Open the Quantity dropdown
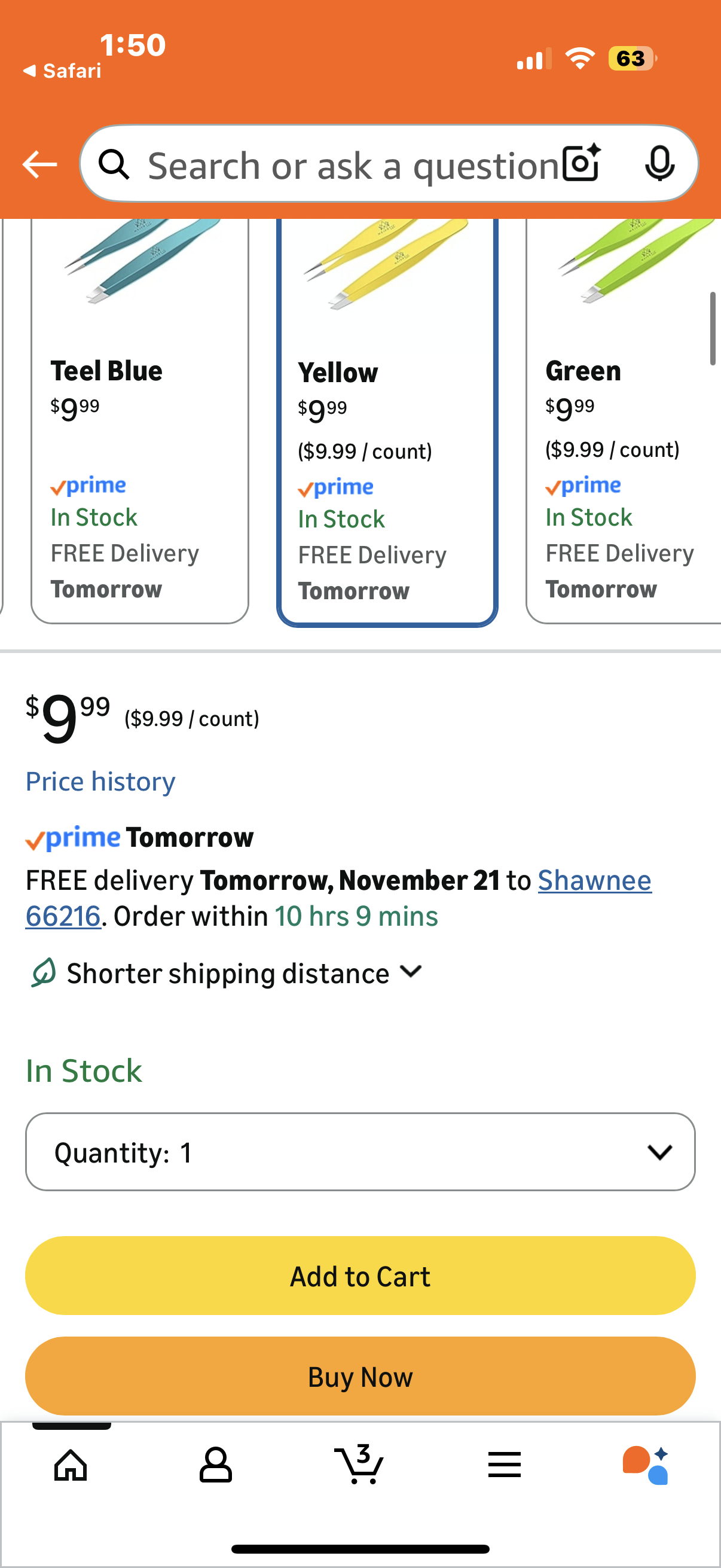This screenshot has height=1568, width=721. pyautogui.click(x=360, y=1152)
